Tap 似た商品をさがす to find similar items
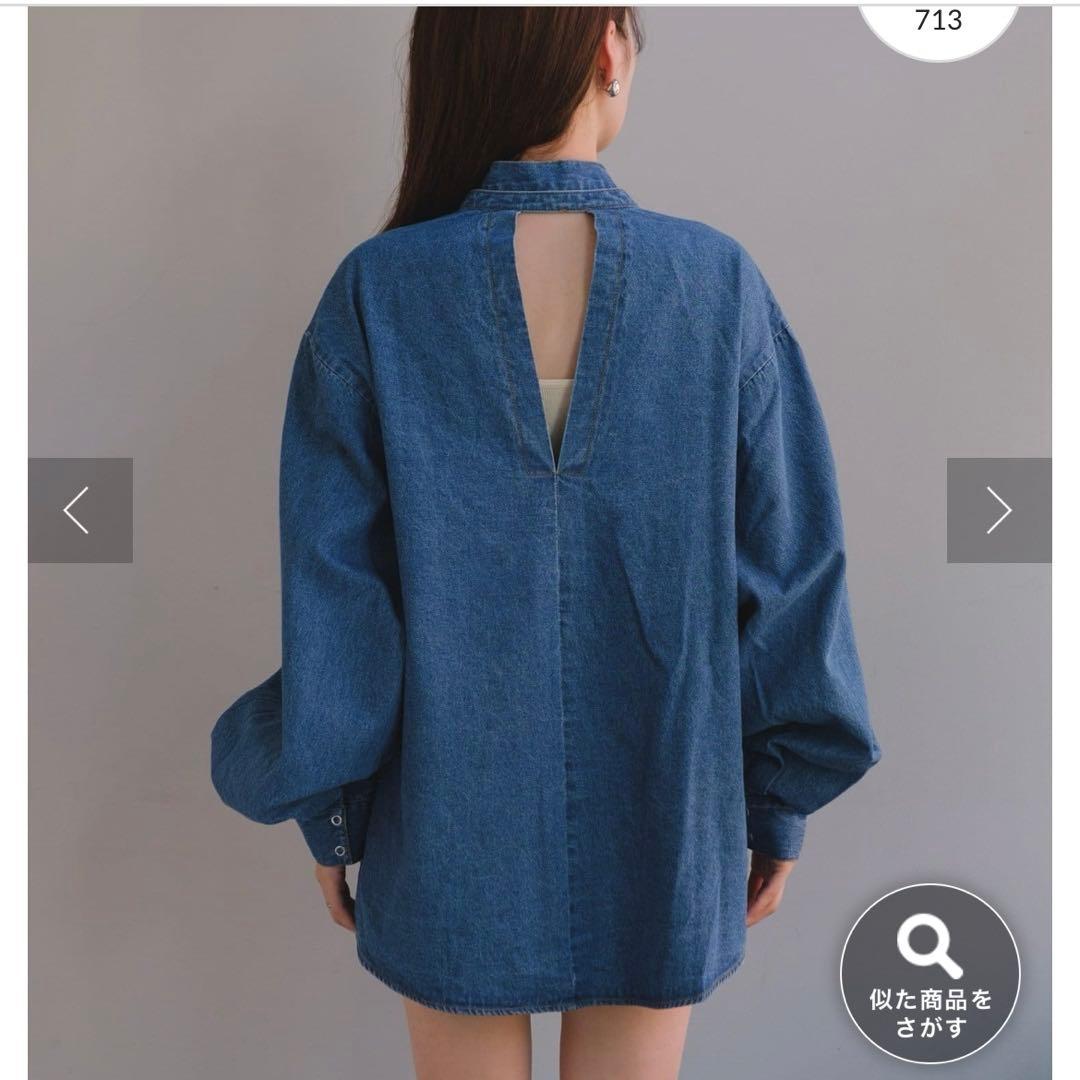Screen dimensions: 1080x1080 (x=931, y=973)
